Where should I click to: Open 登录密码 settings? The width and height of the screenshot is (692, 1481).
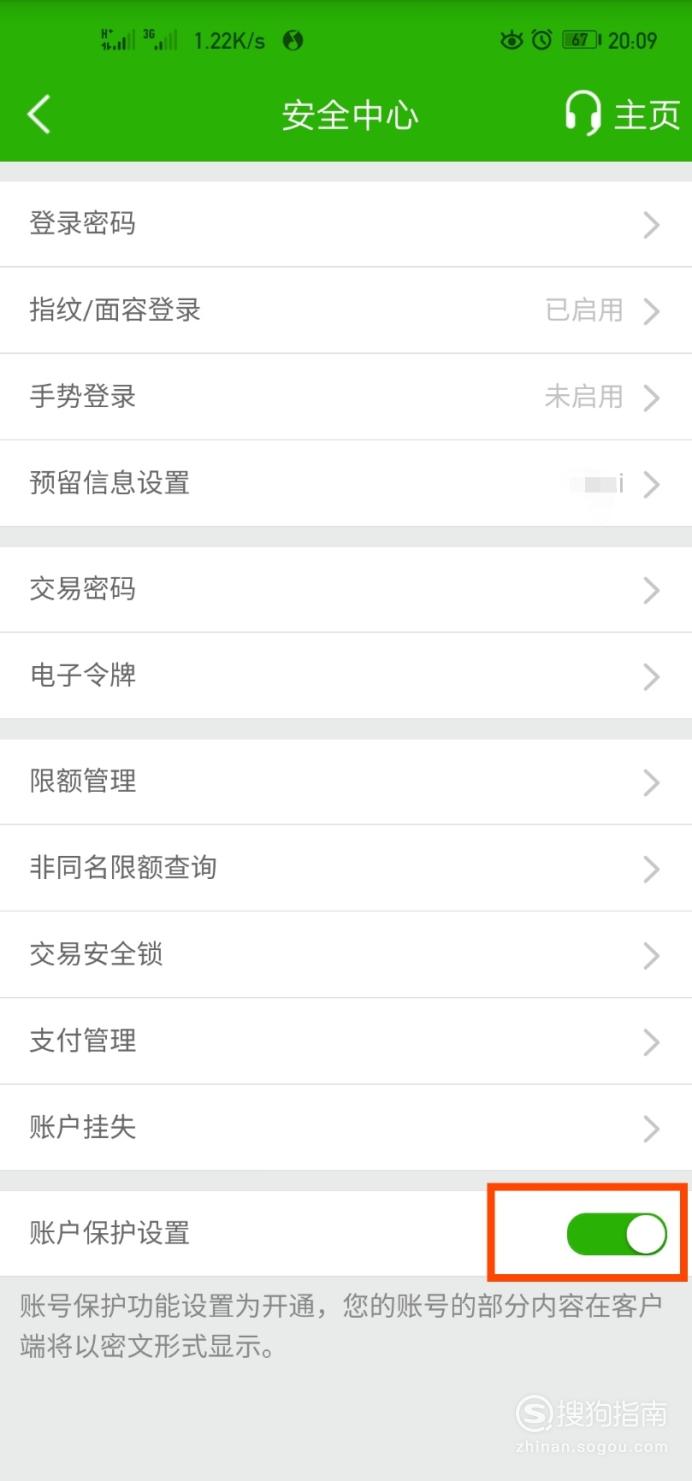(x=346, y=224)
